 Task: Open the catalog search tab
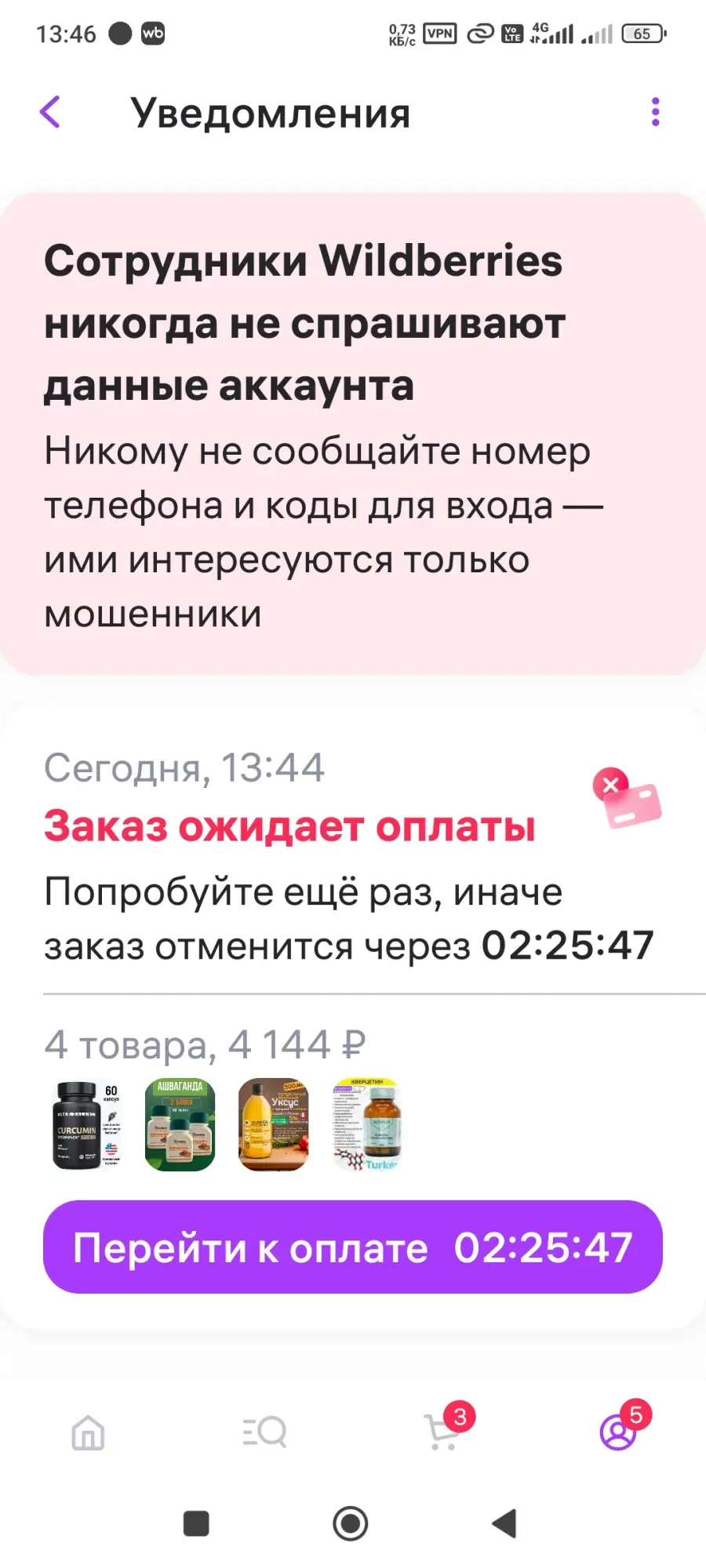pyautogui.click(x=264, y=1433)
